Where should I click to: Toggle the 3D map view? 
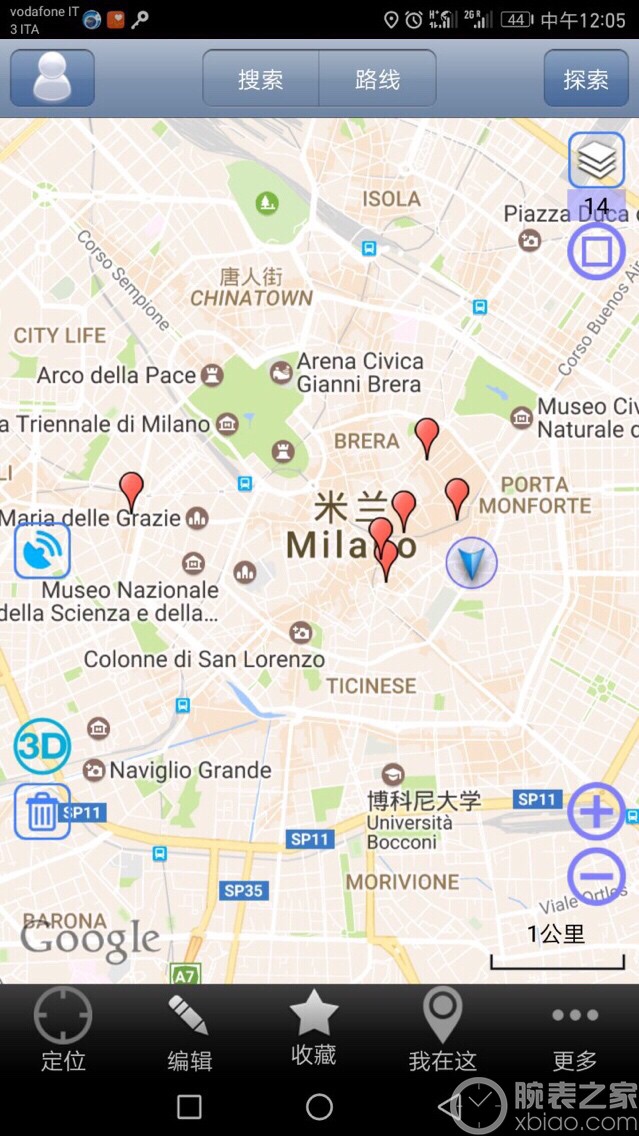(x=42, y=746)
